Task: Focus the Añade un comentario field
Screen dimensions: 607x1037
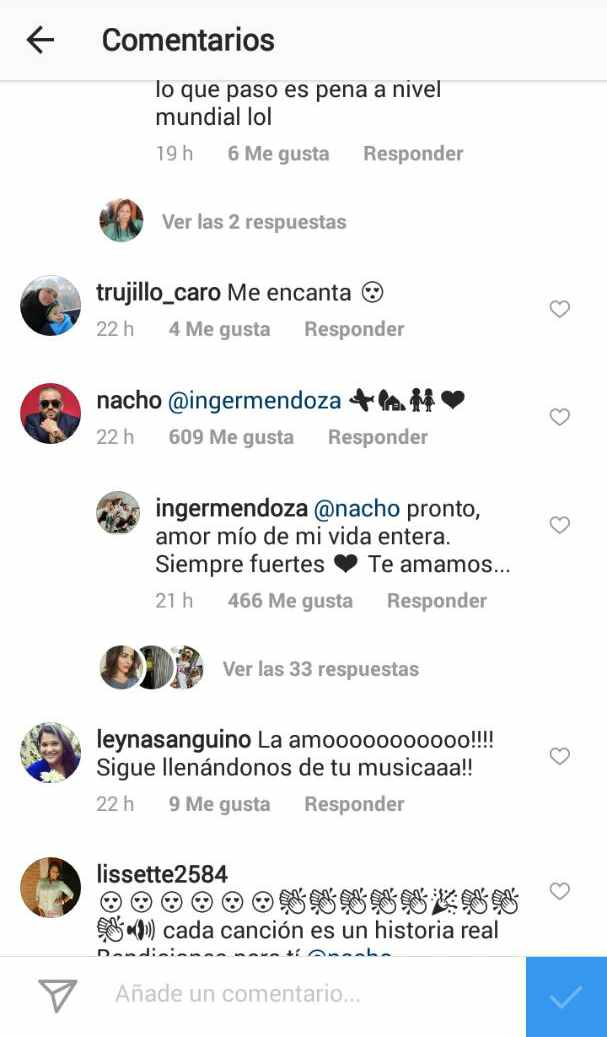Action: [x=300, y=994]
